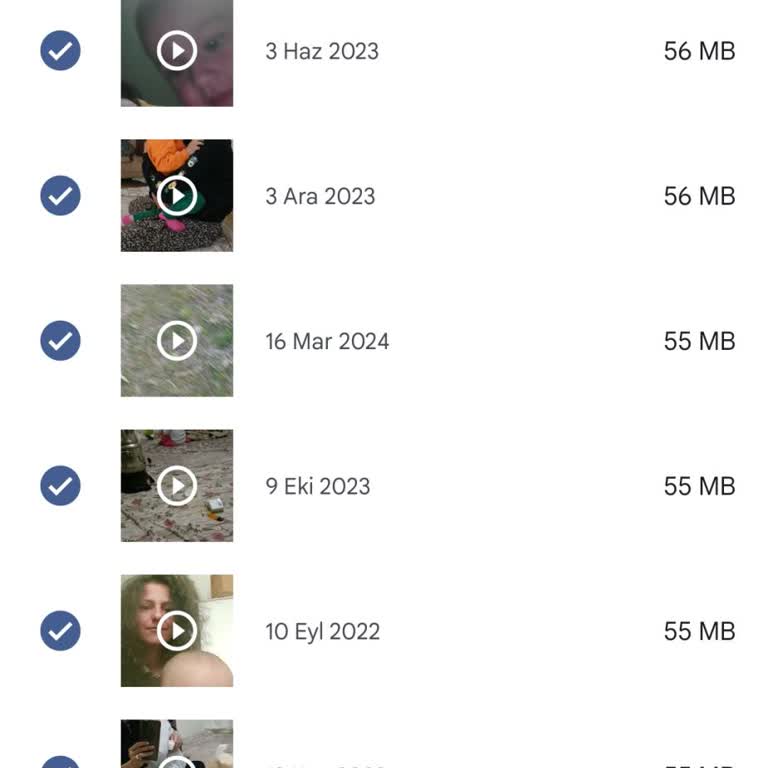Deselect the 3 Ara 2023 video checkbox
Image resolution: width=768 pixels, height=768 pixels.
pyautogui.click(x=60, y=195)
